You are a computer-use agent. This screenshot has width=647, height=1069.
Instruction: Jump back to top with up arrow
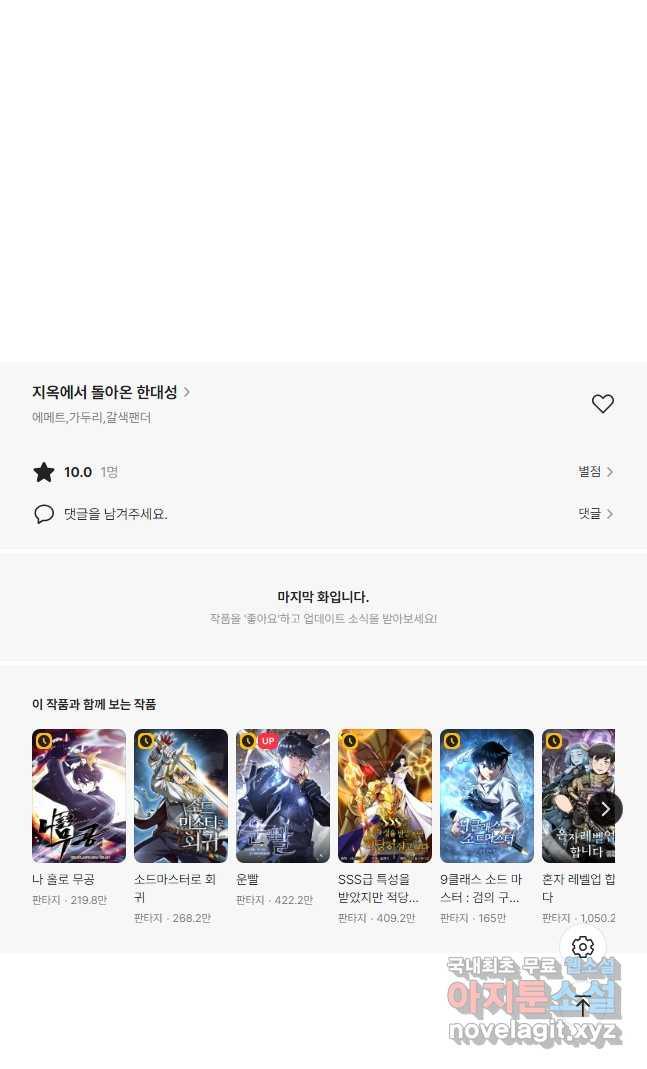click(x=583, y=1005)
